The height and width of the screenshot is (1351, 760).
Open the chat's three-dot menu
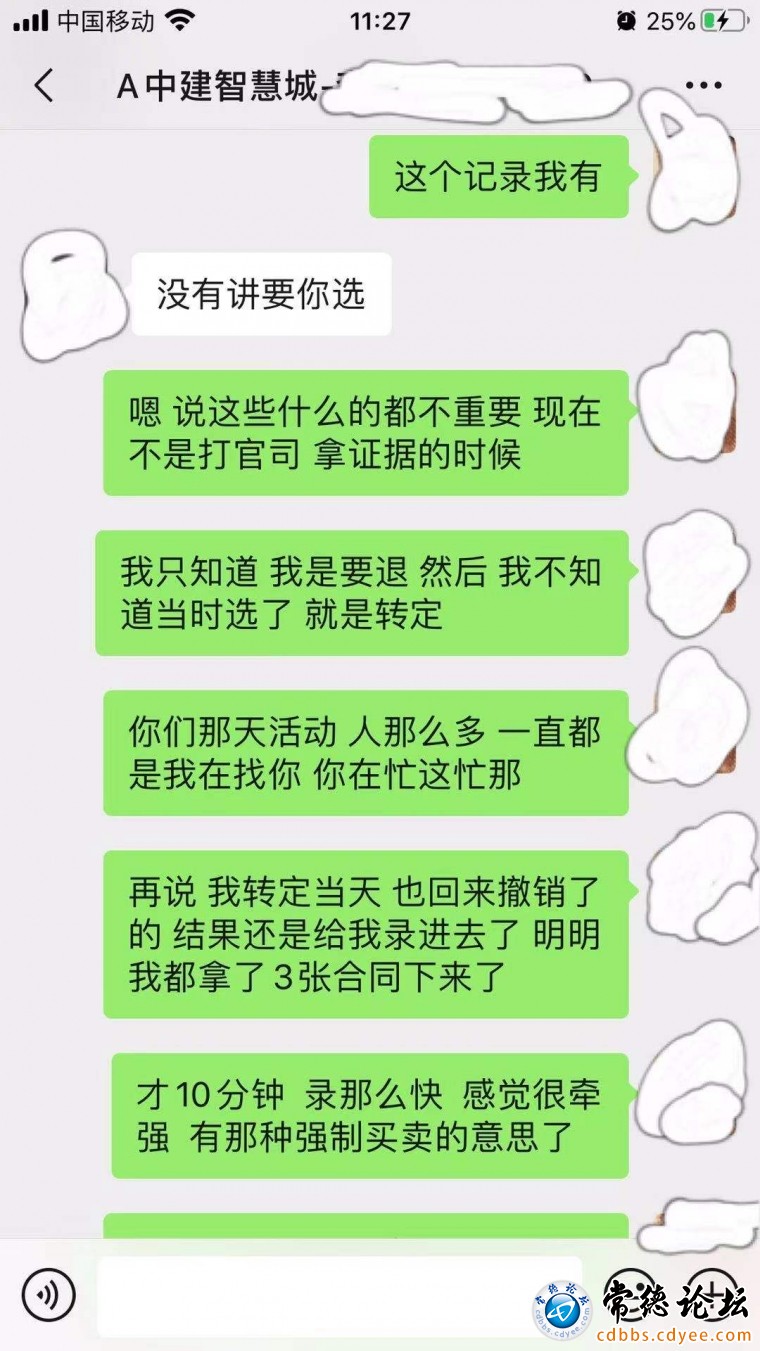703,86
